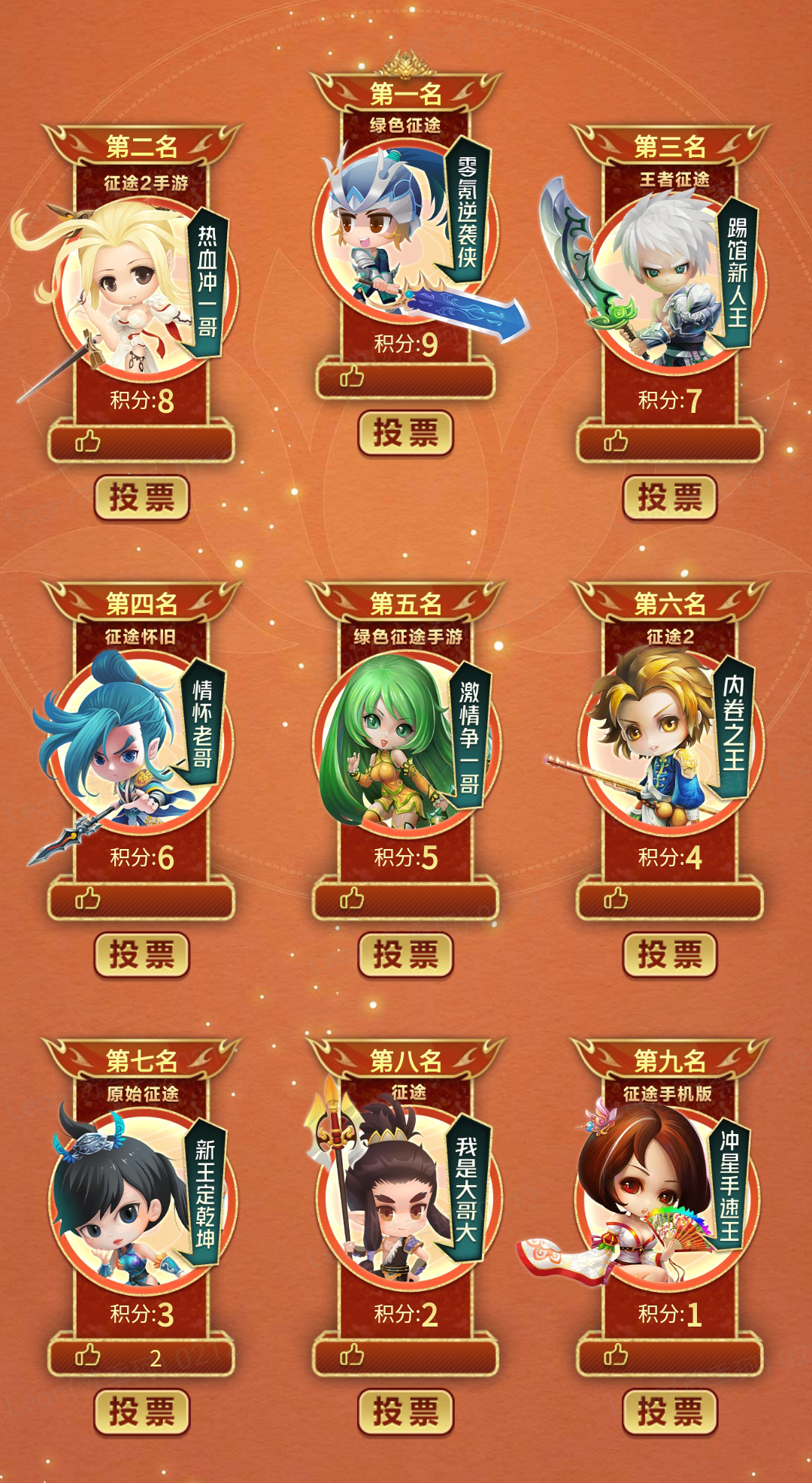Vote for second place 征途2手游
This screenshot has width=812, height=1483.
pyautogui.click(x=141, y=498)
